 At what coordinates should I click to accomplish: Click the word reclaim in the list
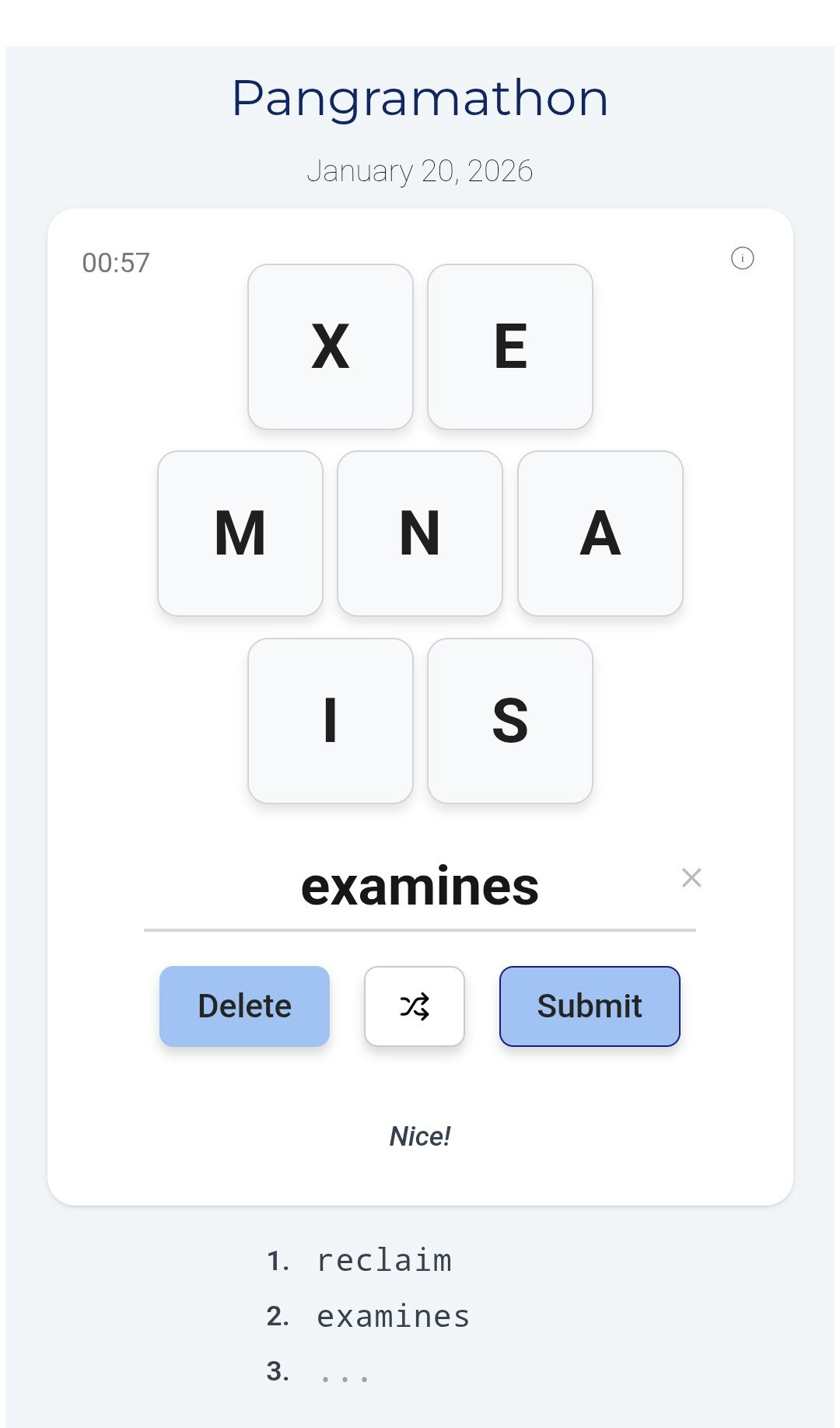click(x=382, y=1260)
